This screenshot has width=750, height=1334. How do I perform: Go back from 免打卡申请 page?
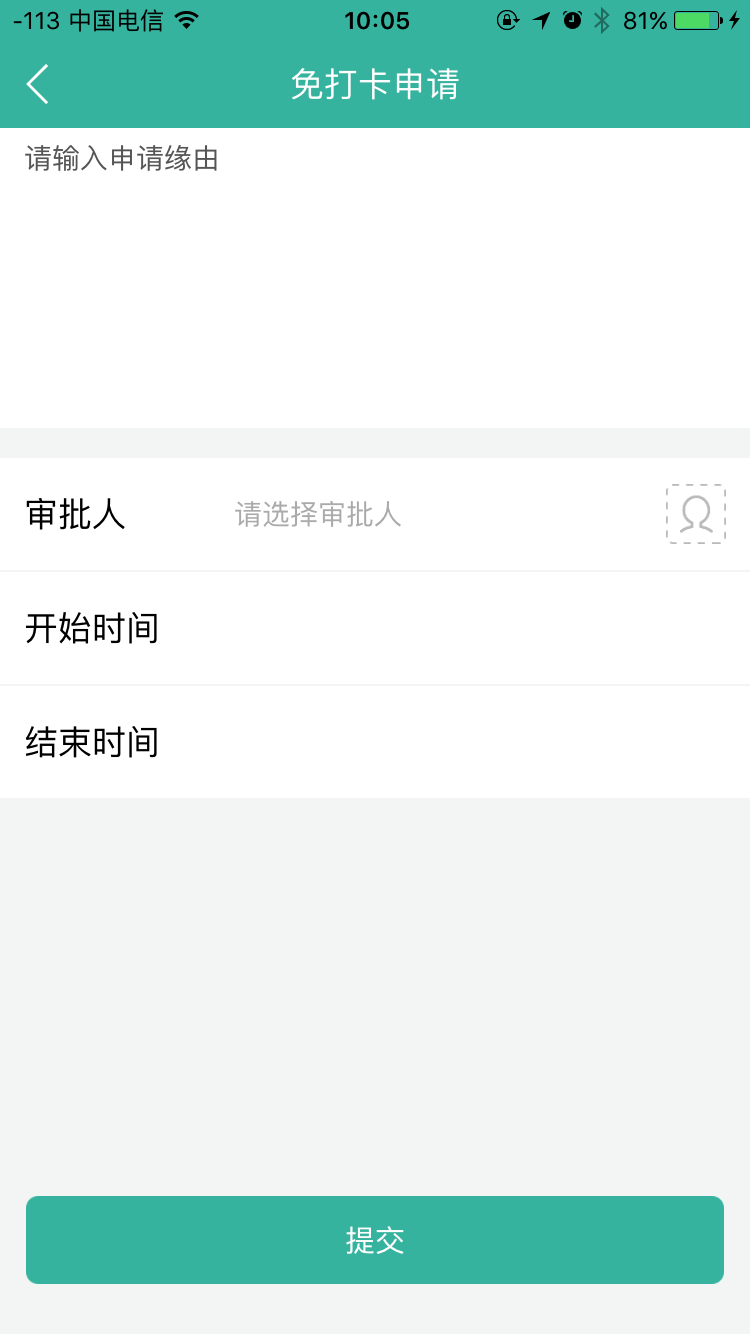38,85
